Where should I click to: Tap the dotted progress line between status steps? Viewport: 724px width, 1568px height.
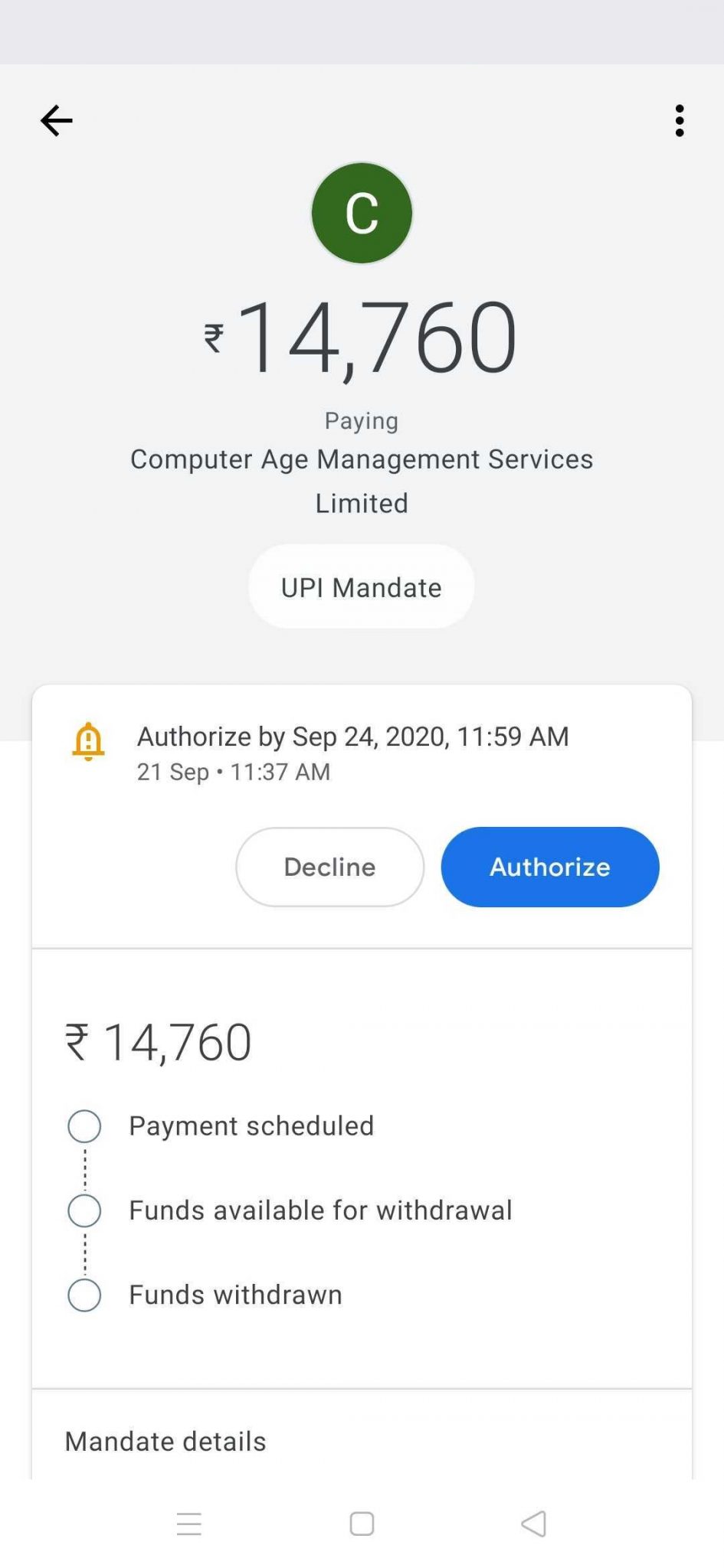84,1168
